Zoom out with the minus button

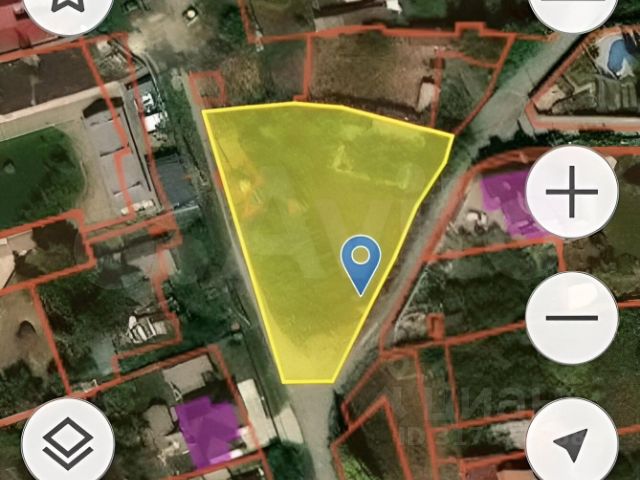(571, 318)
